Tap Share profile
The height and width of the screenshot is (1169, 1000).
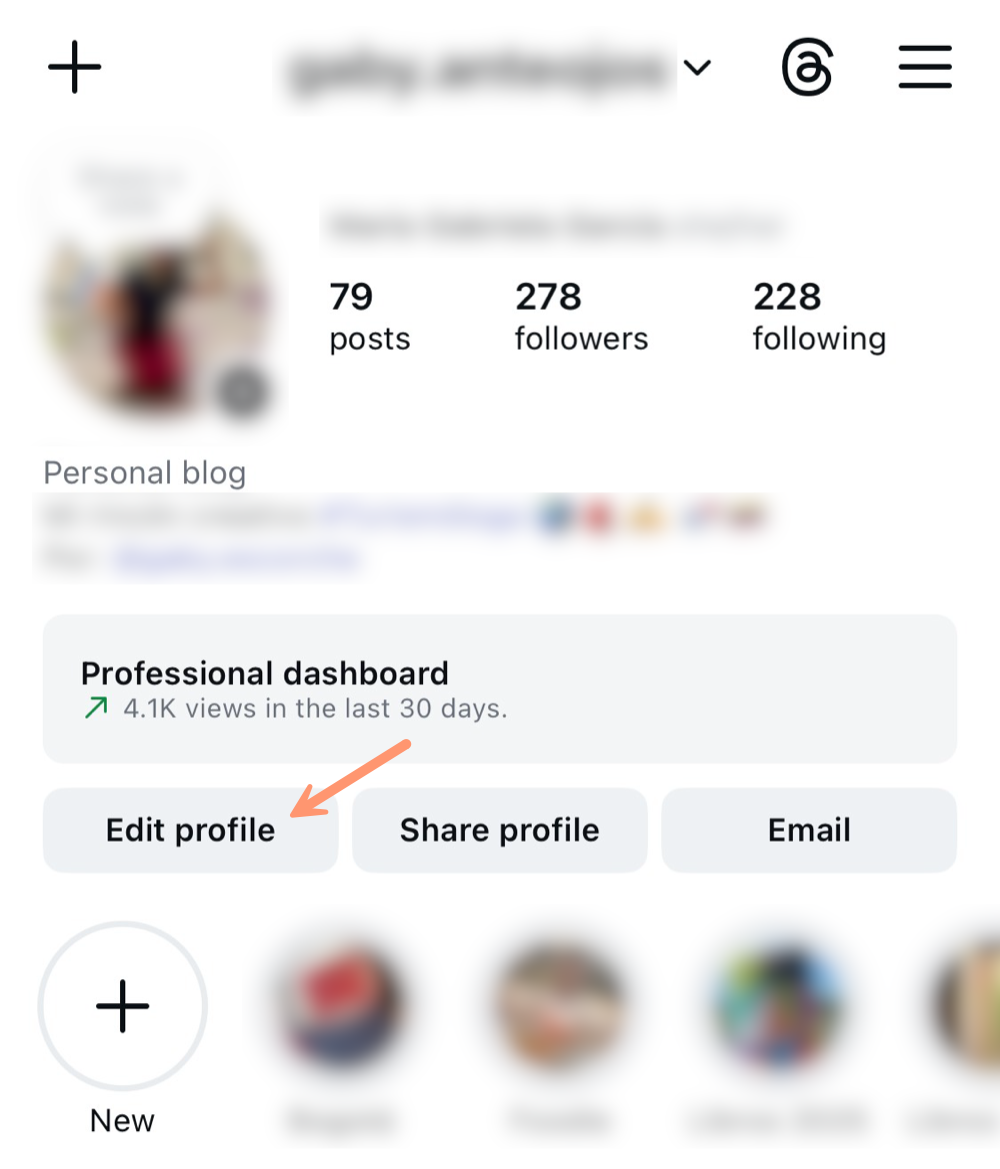(500, 830)
